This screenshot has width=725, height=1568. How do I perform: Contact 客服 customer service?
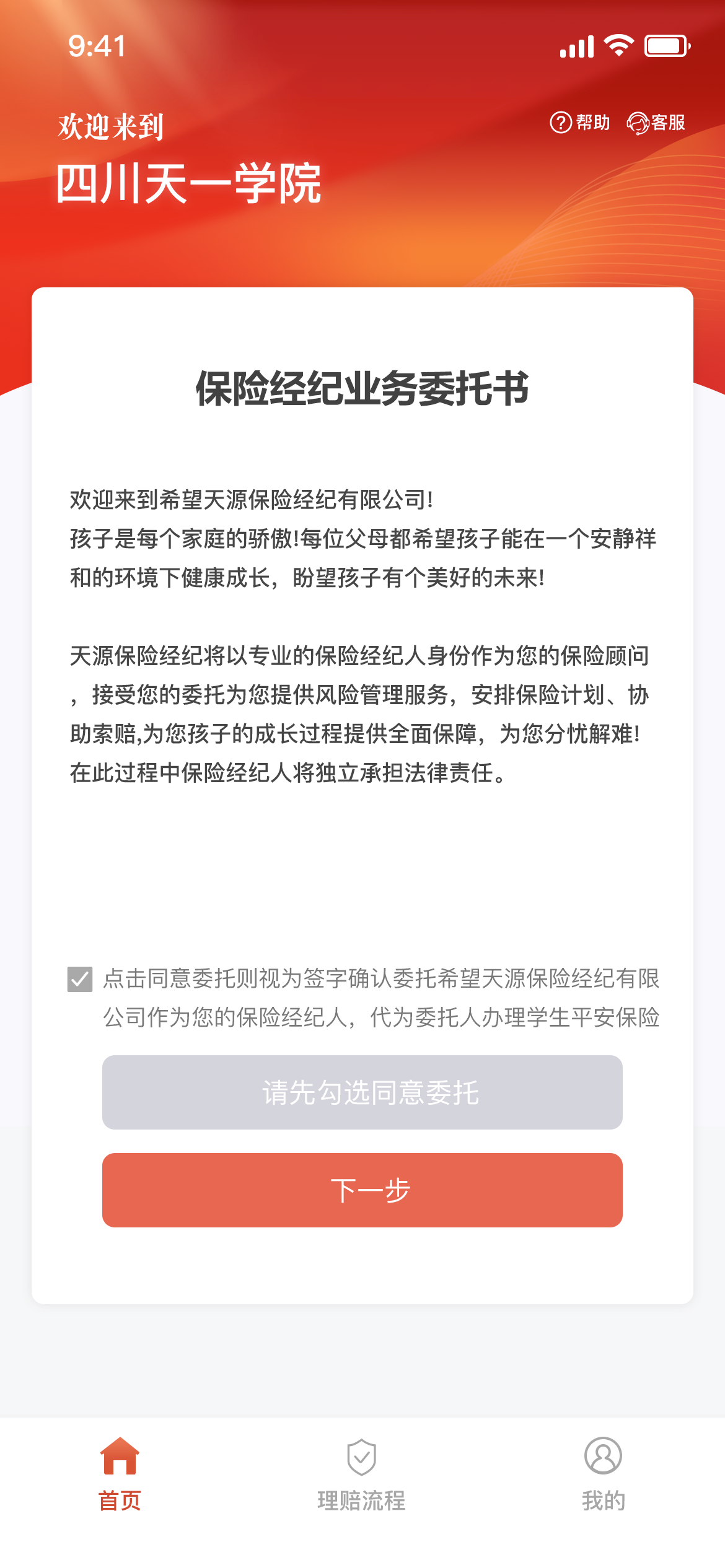coord(656,123)
